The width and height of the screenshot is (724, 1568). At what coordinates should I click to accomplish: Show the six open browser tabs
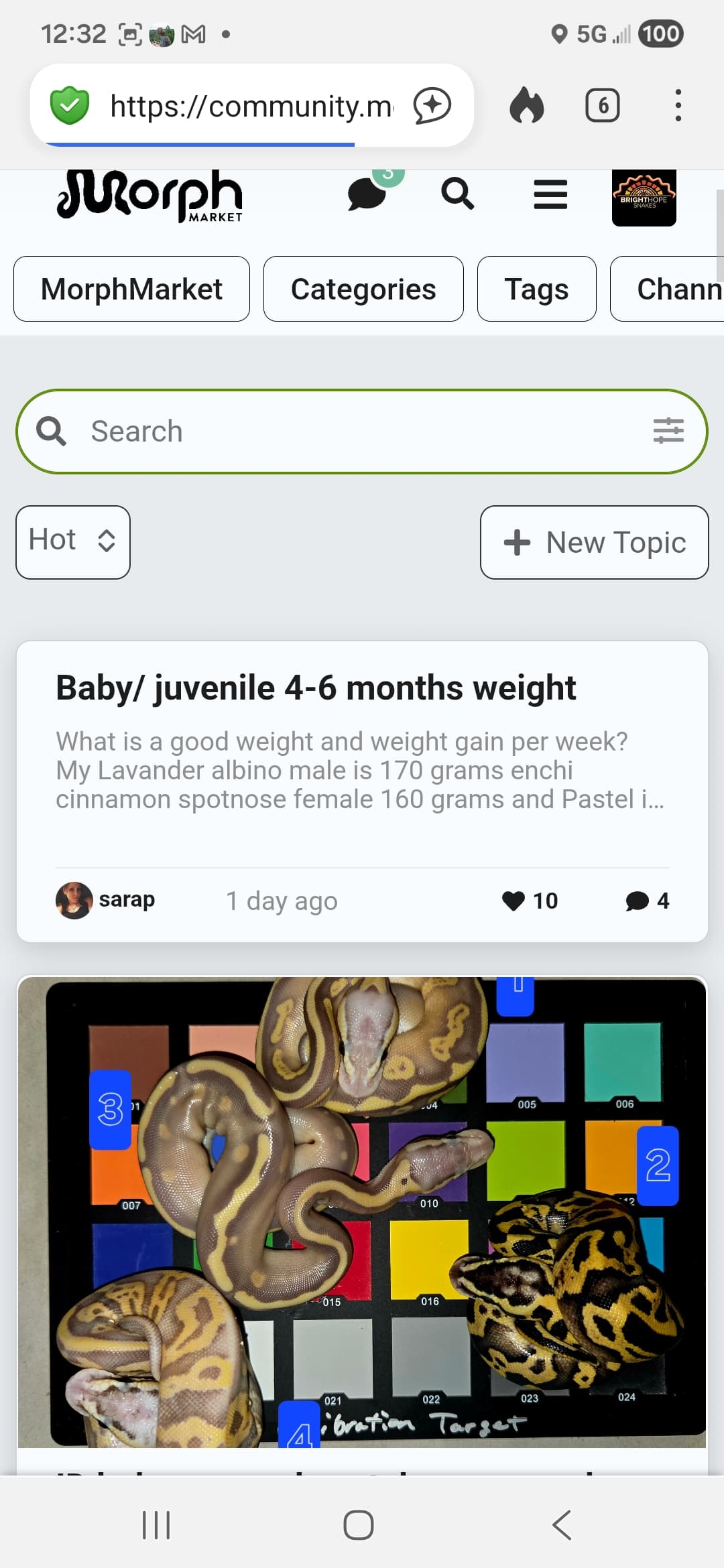(x=603, y=106)
